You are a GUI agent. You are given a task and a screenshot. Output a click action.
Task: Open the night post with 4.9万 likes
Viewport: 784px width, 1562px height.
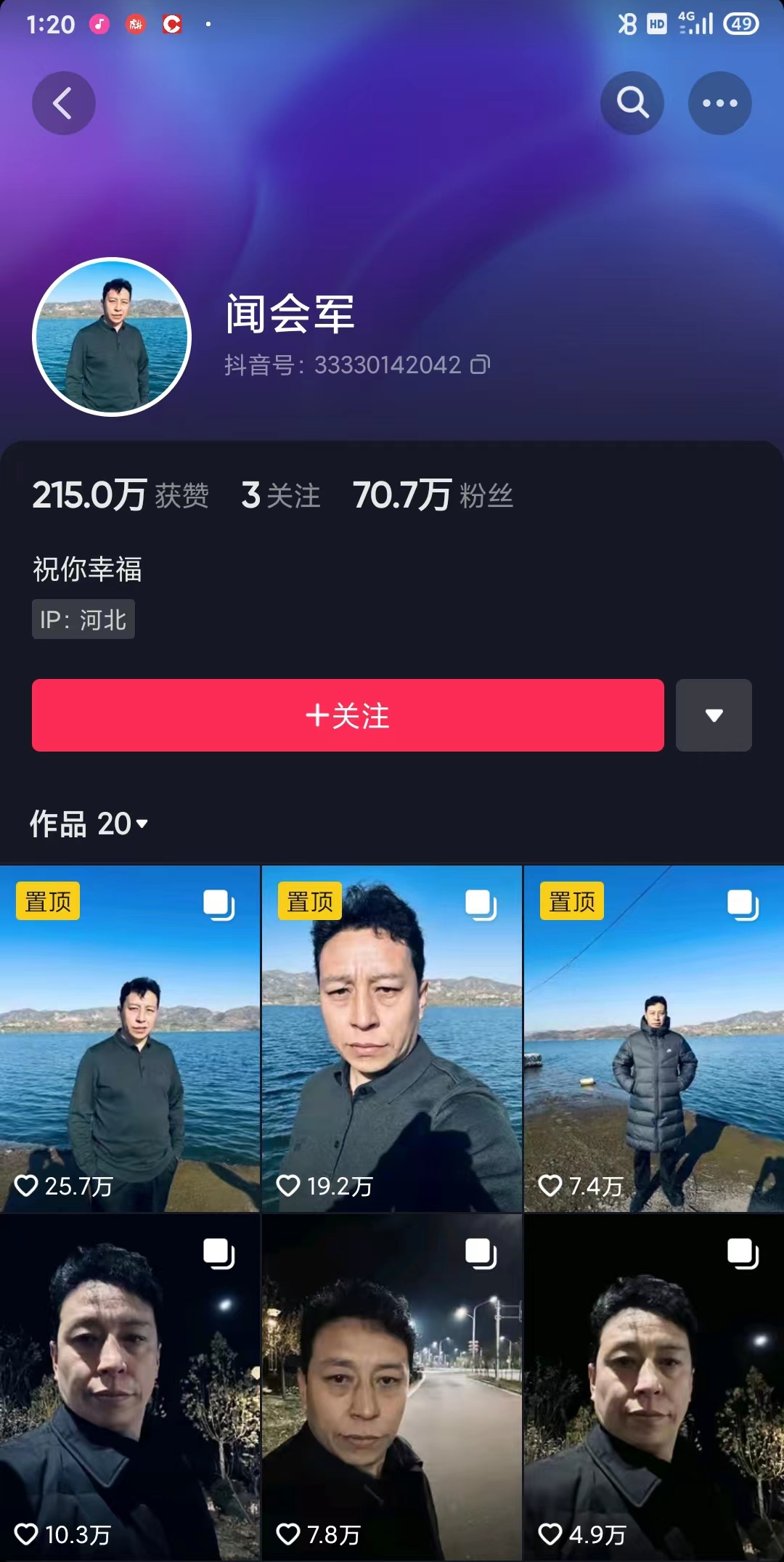[654, 1387]
